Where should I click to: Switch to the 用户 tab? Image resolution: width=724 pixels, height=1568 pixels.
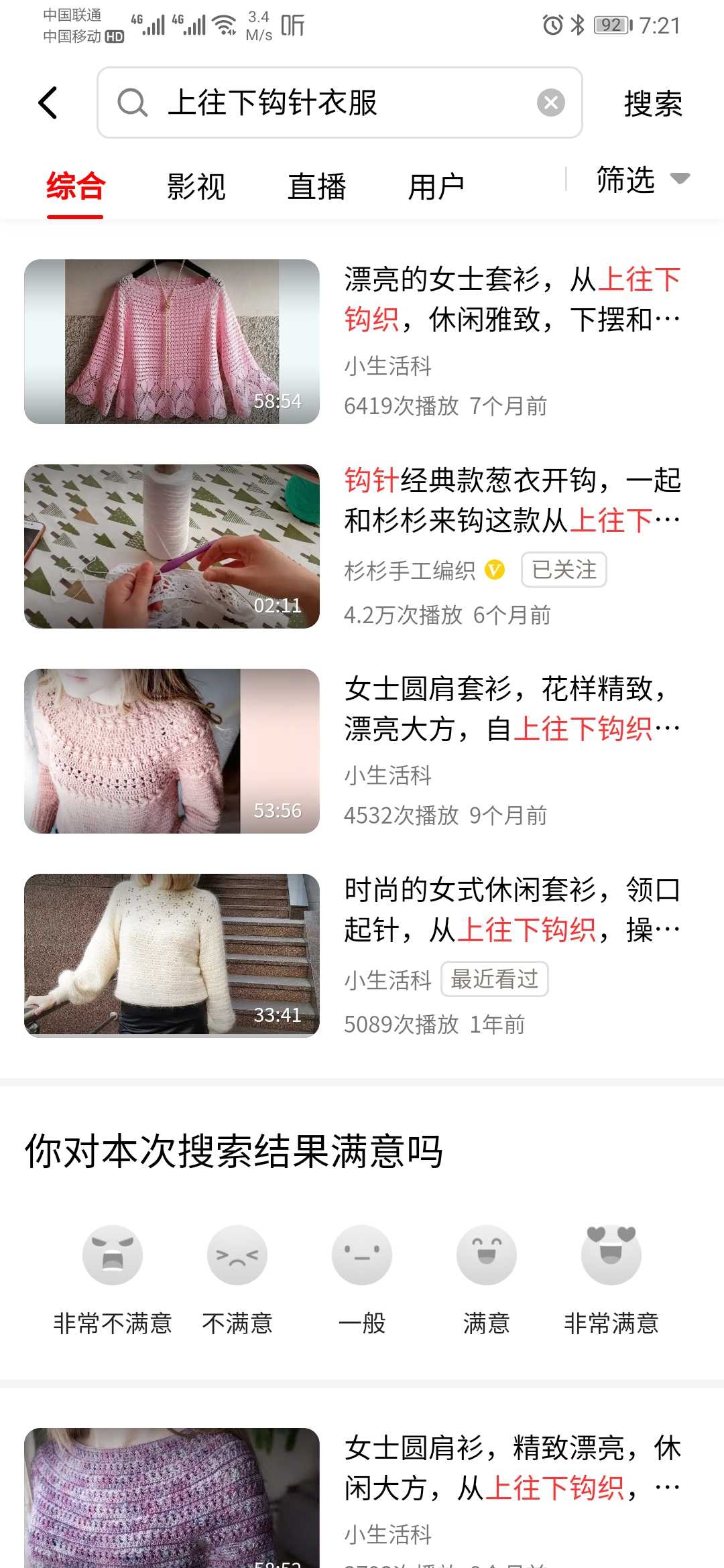coord(436,186)
